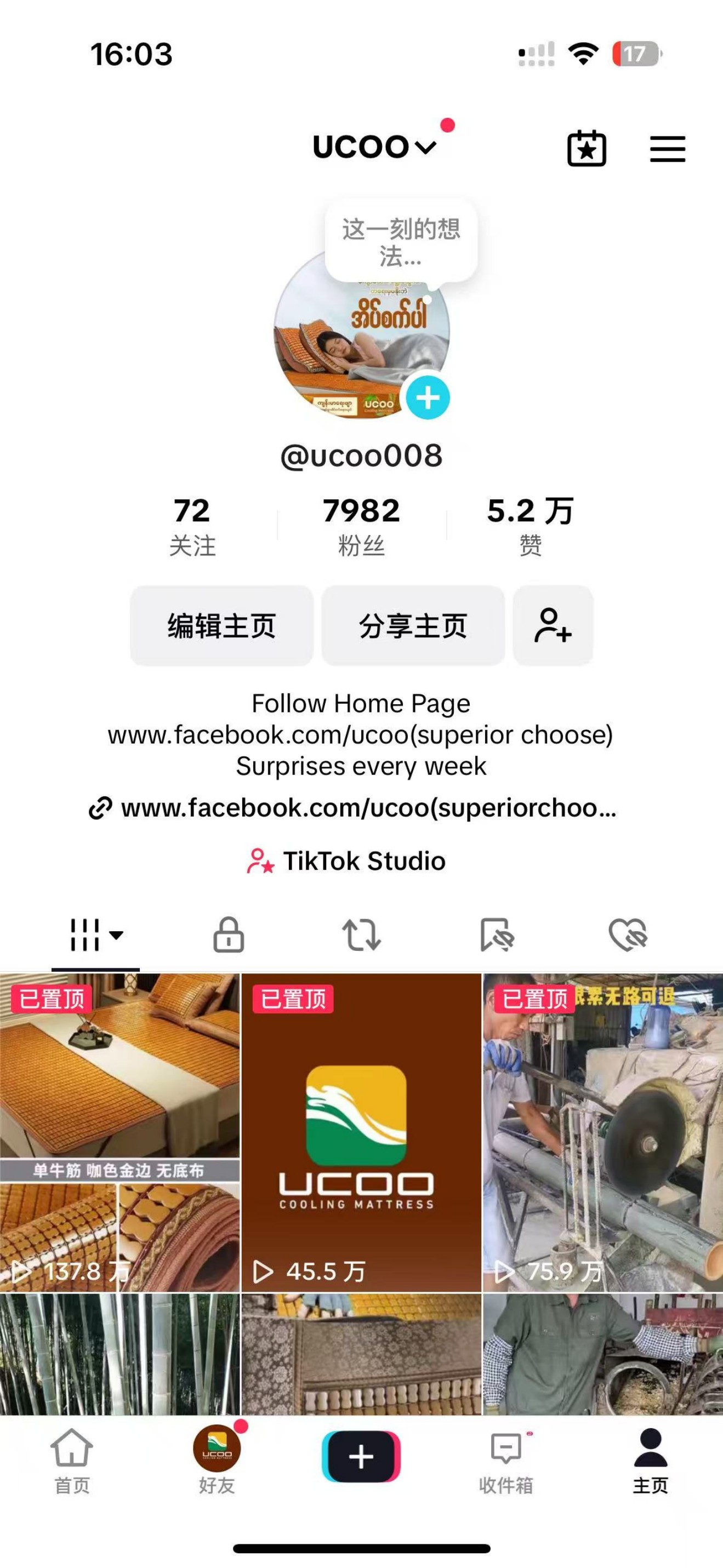Image resolution: width=723 pixels, height=1568 pixels.
Task: Open the add friends icon button
Action: [x=553, y=626]
